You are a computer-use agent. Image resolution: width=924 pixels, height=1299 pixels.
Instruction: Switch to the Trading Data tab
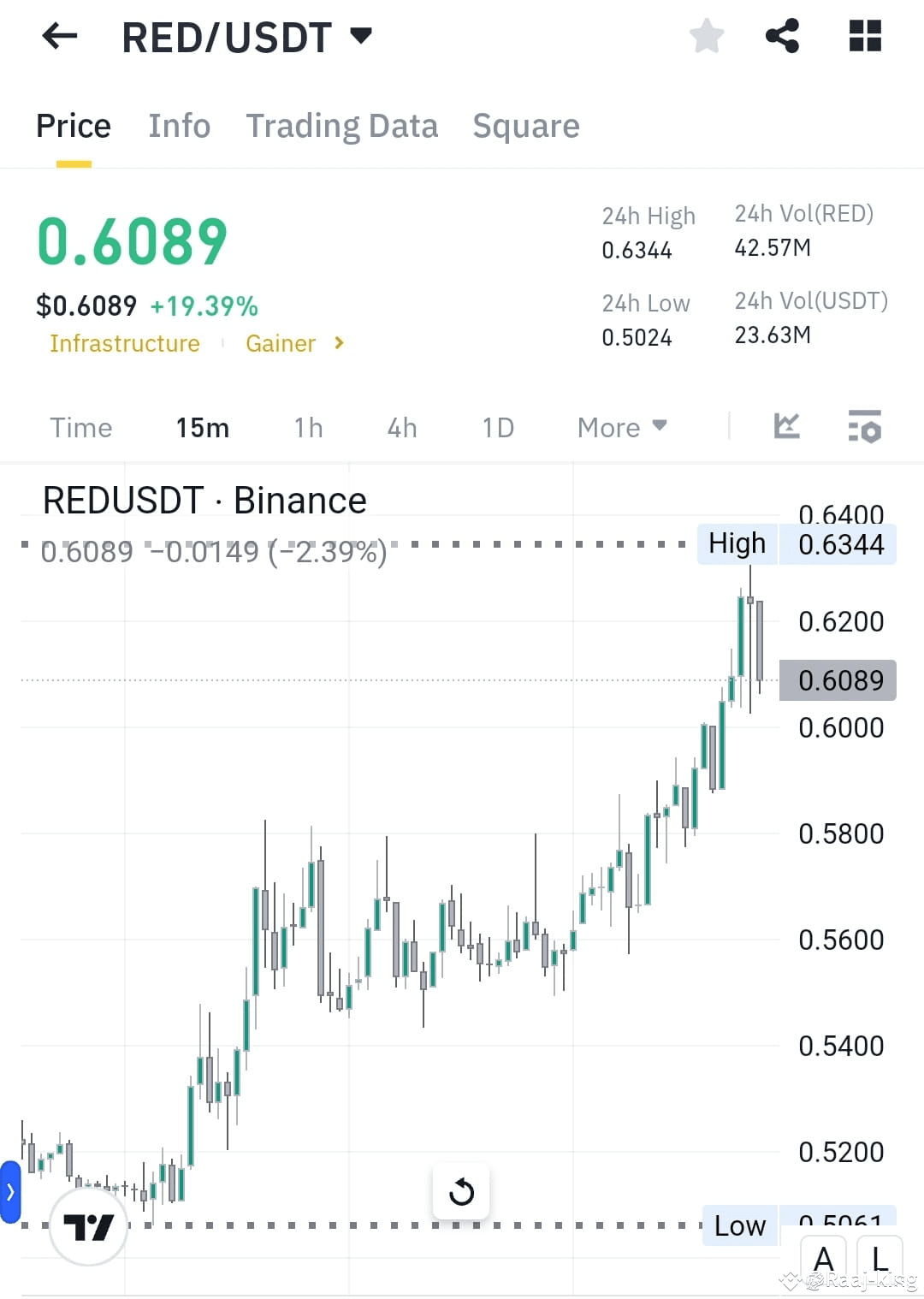[x=341, y=126]
